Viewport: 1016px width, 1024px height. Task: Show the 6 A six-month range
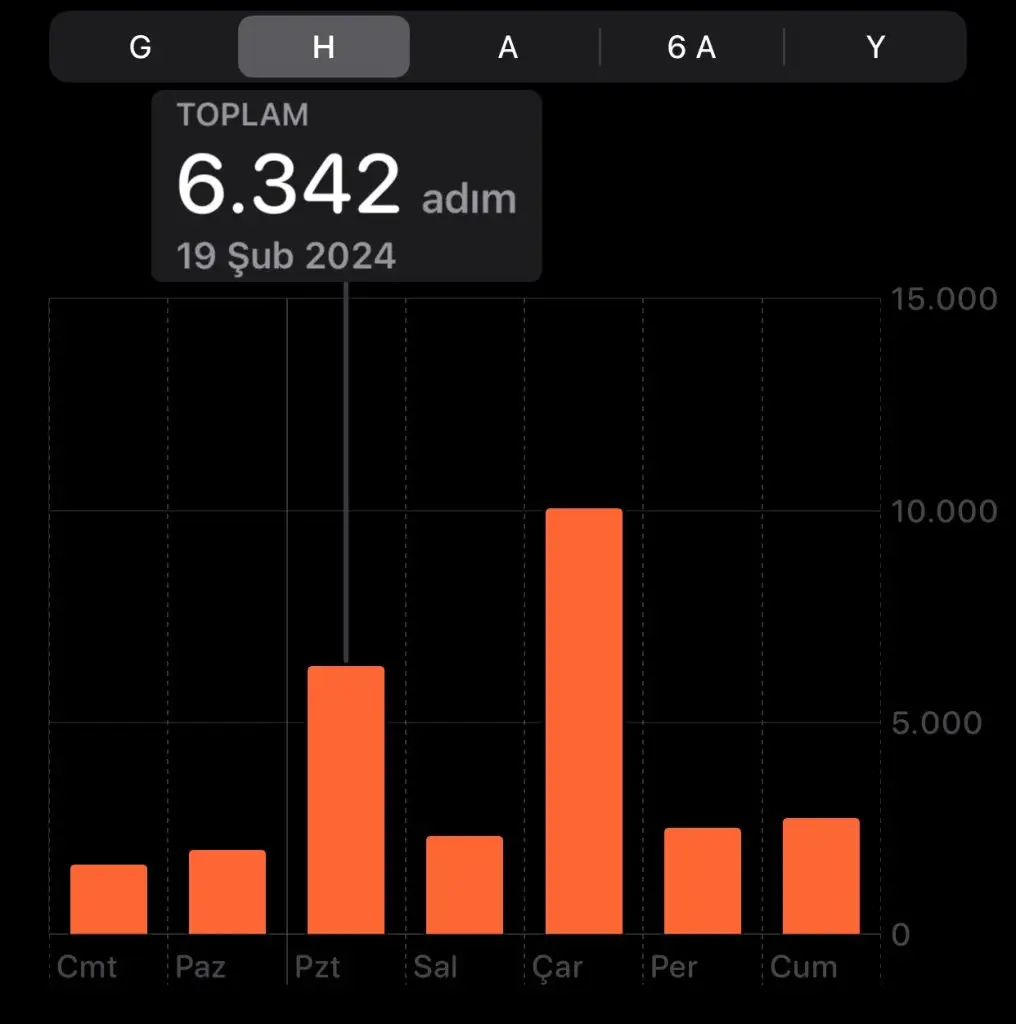692,47
